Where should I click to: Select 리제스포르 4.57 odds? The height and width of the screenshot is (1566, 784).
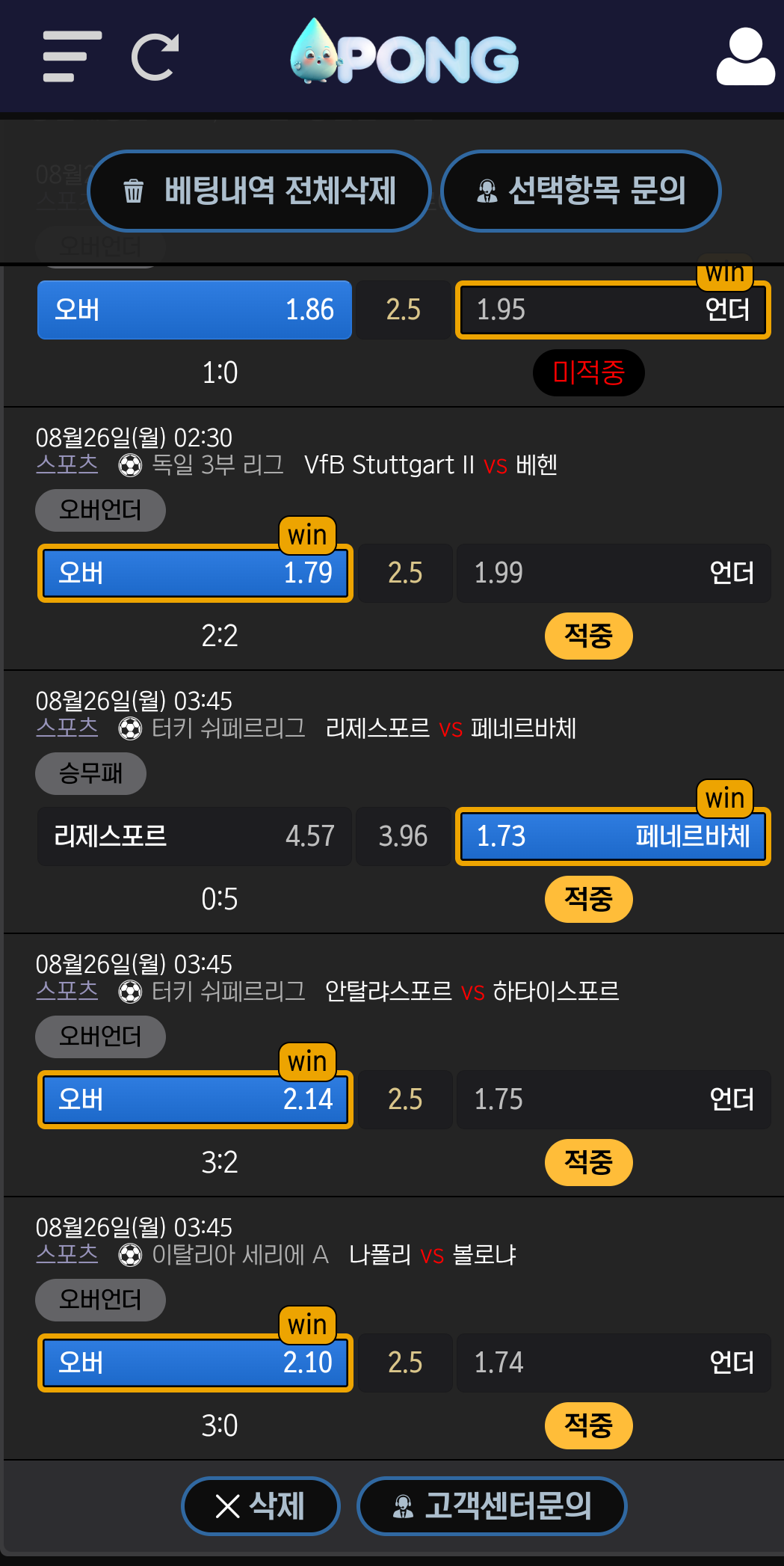tap(194, 836)
